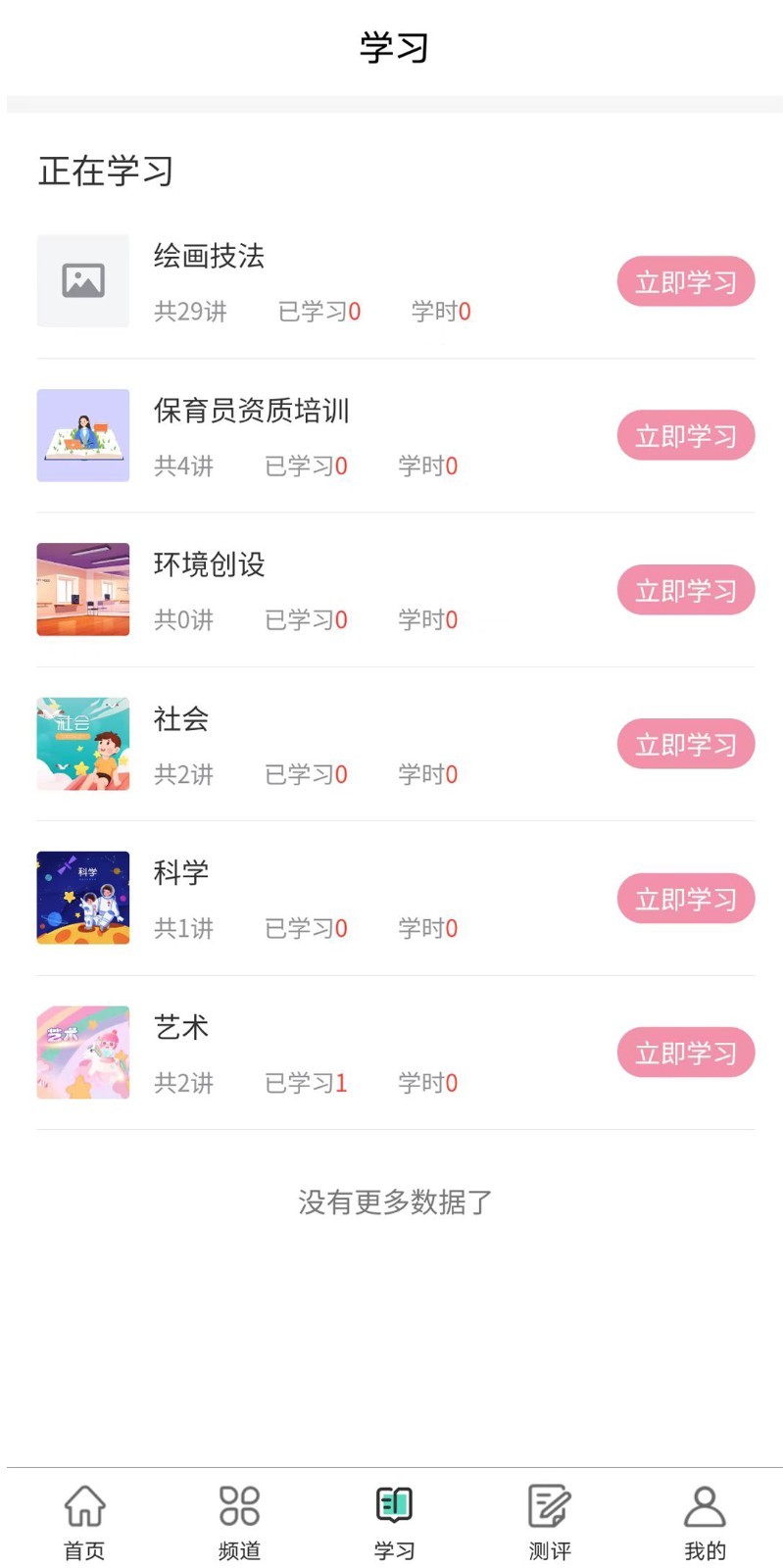The height and width of the screenshot is (1568, 783).
Task: Open the 绘画技法 course thumbnail
Action: (x=83, y=281)
